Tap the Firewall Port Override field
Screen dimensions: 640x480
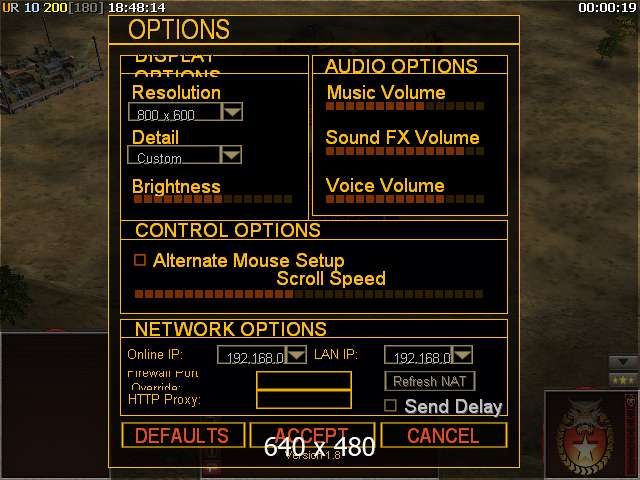(303, 380)
